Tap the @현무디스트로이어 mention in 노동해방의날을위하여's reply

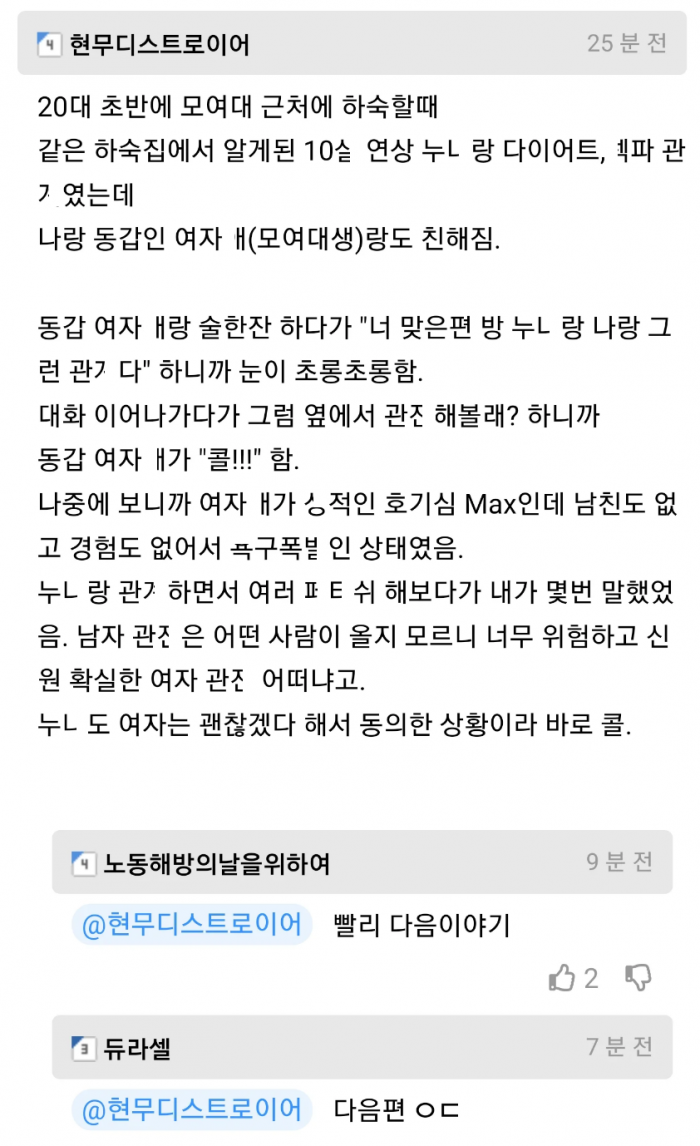(191, 925)
